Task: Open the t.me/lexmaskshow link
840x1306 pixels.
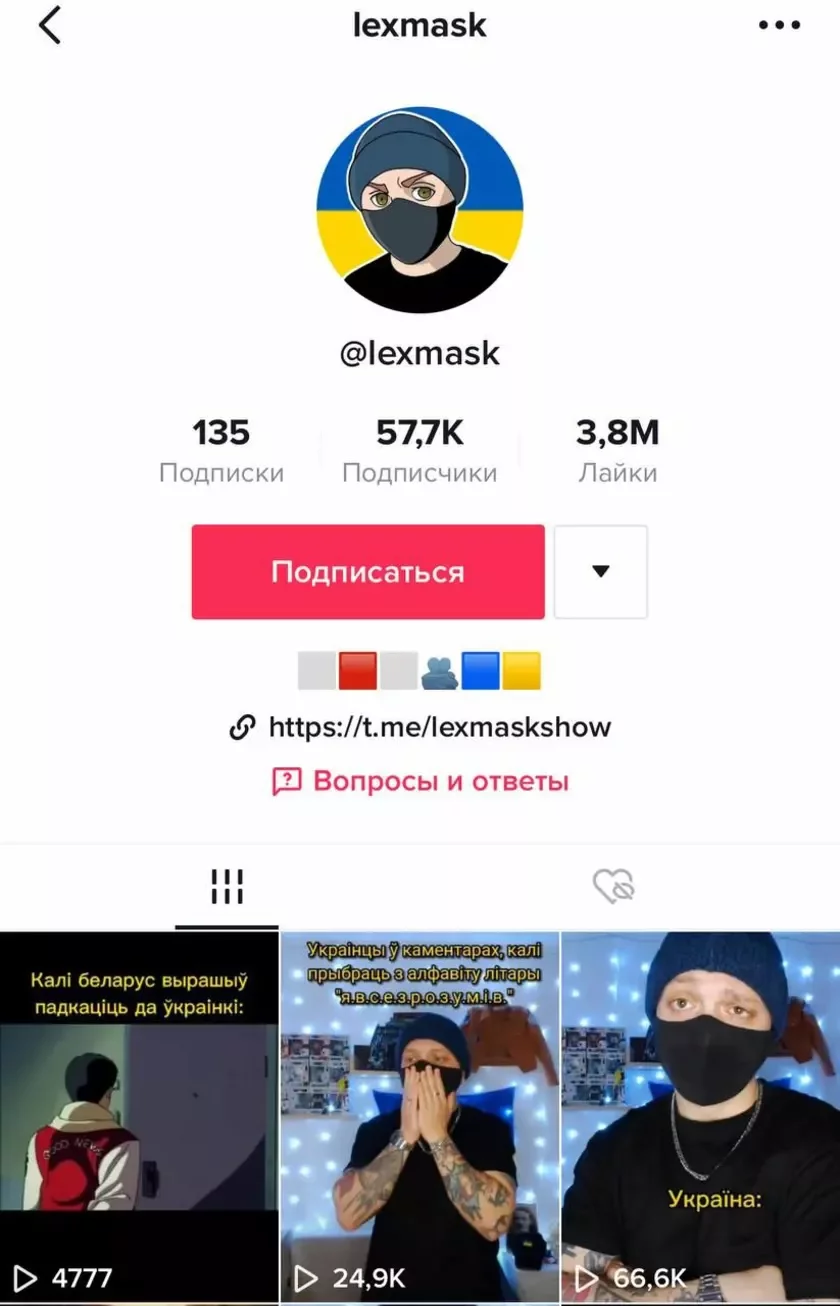Action: (x=421, y=727)
